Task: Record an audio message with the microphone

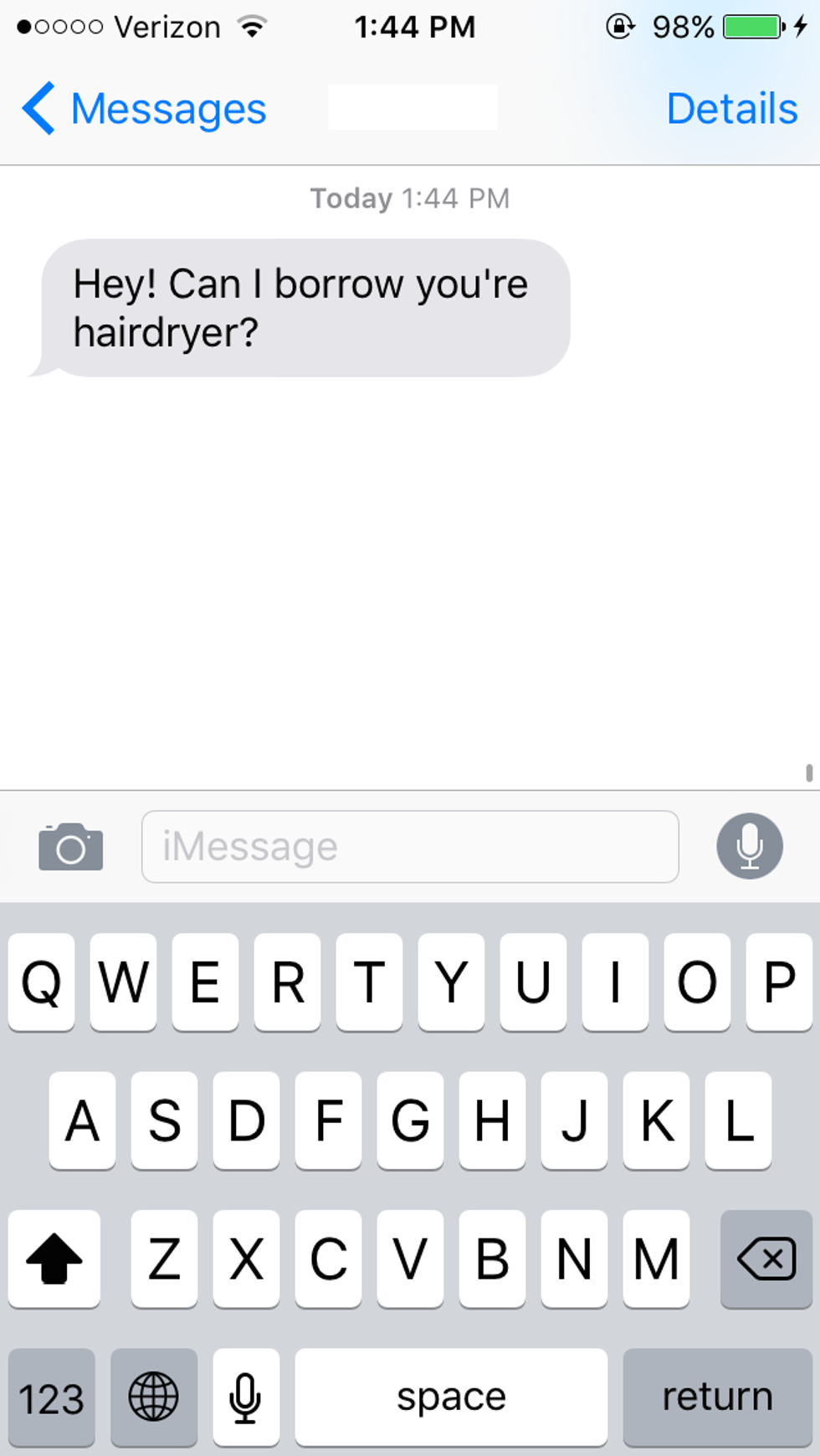Action: 750,846
